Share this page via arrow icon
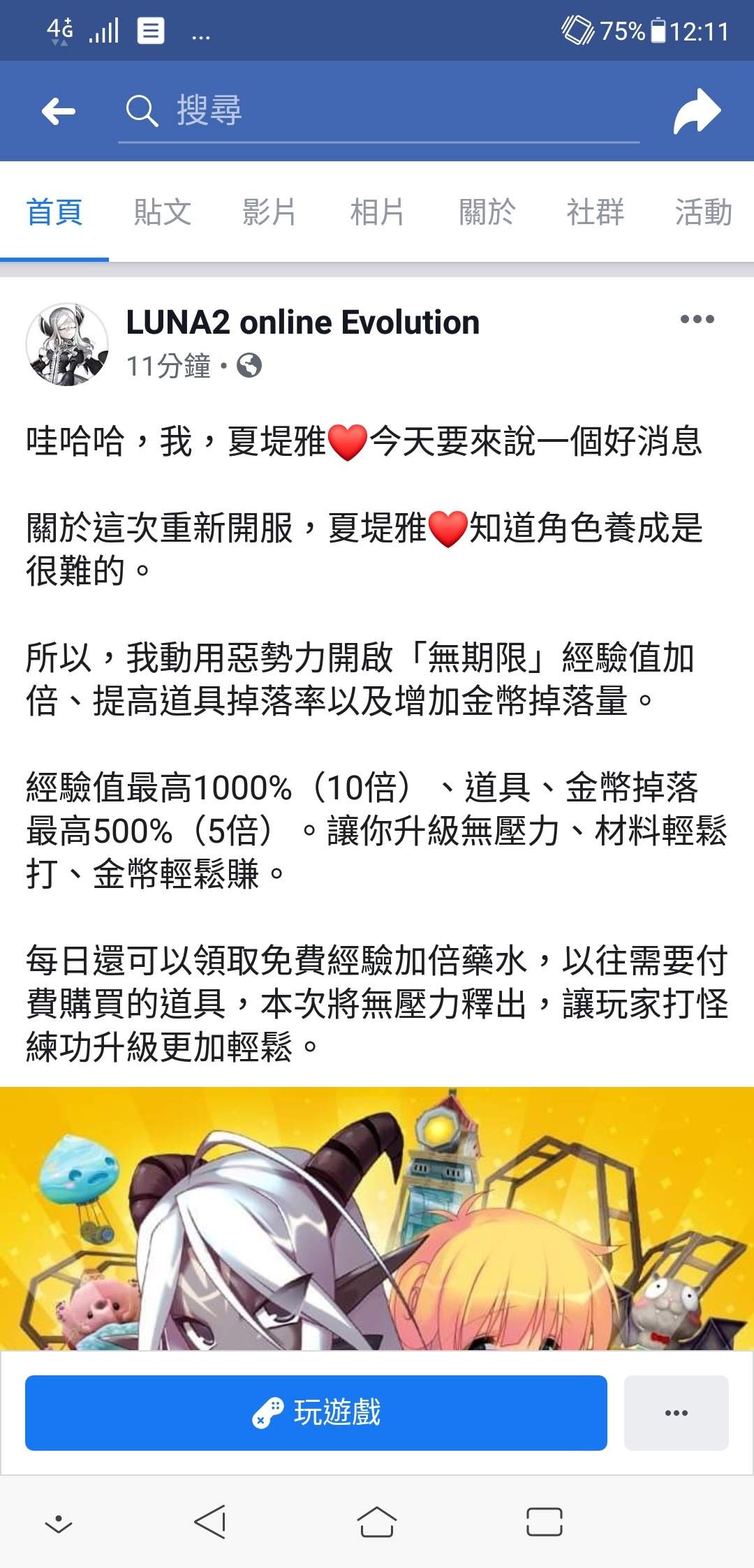754x1568 pixels. coord(696,111)
